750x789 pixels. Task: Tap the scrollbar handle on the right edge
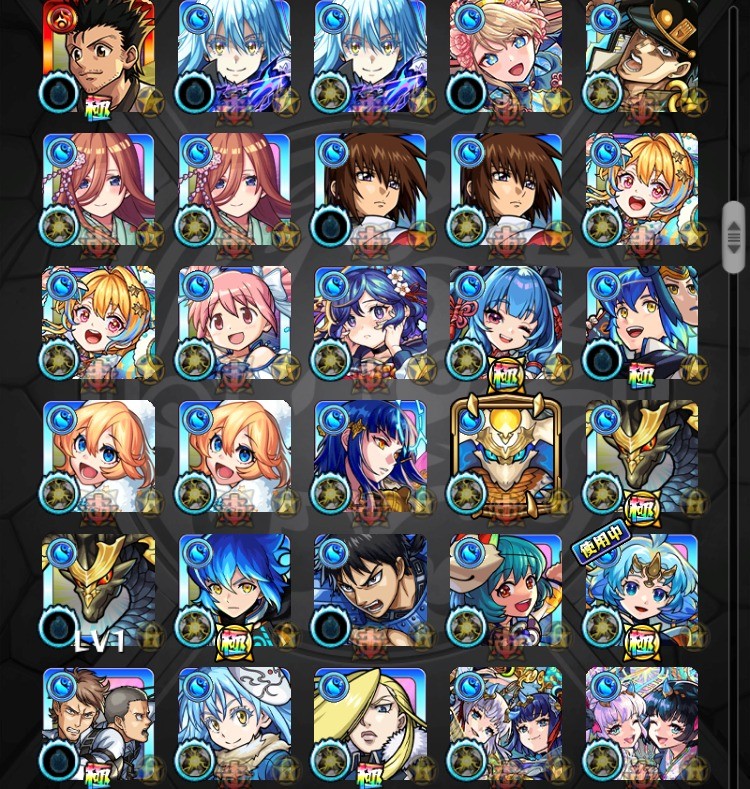coord(734,237)
